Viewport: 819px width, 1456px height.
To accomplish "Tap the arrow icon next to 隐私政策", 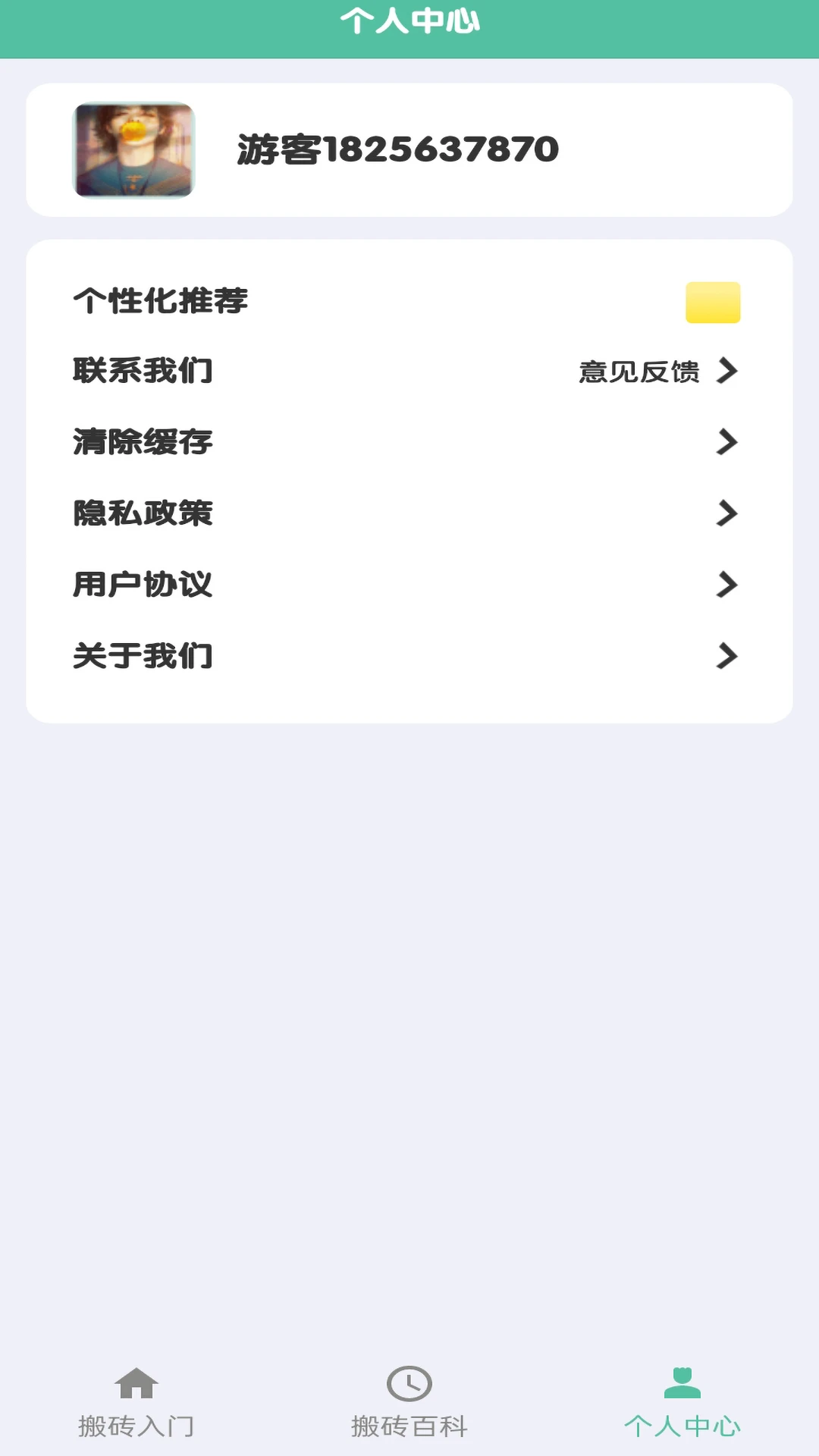I will click(x=729, y=513).
